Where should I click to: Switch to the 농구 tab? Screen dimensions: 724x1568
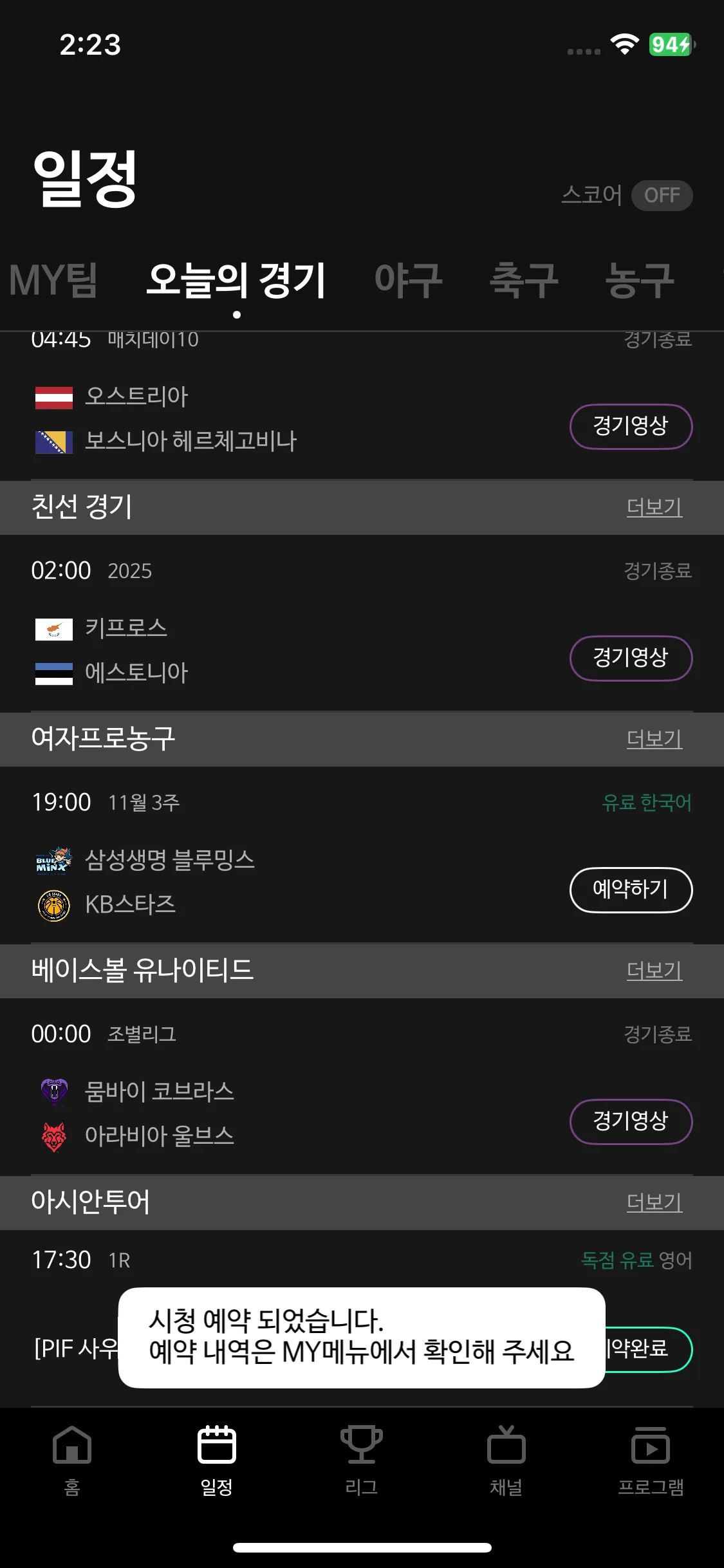click(639, 280)
